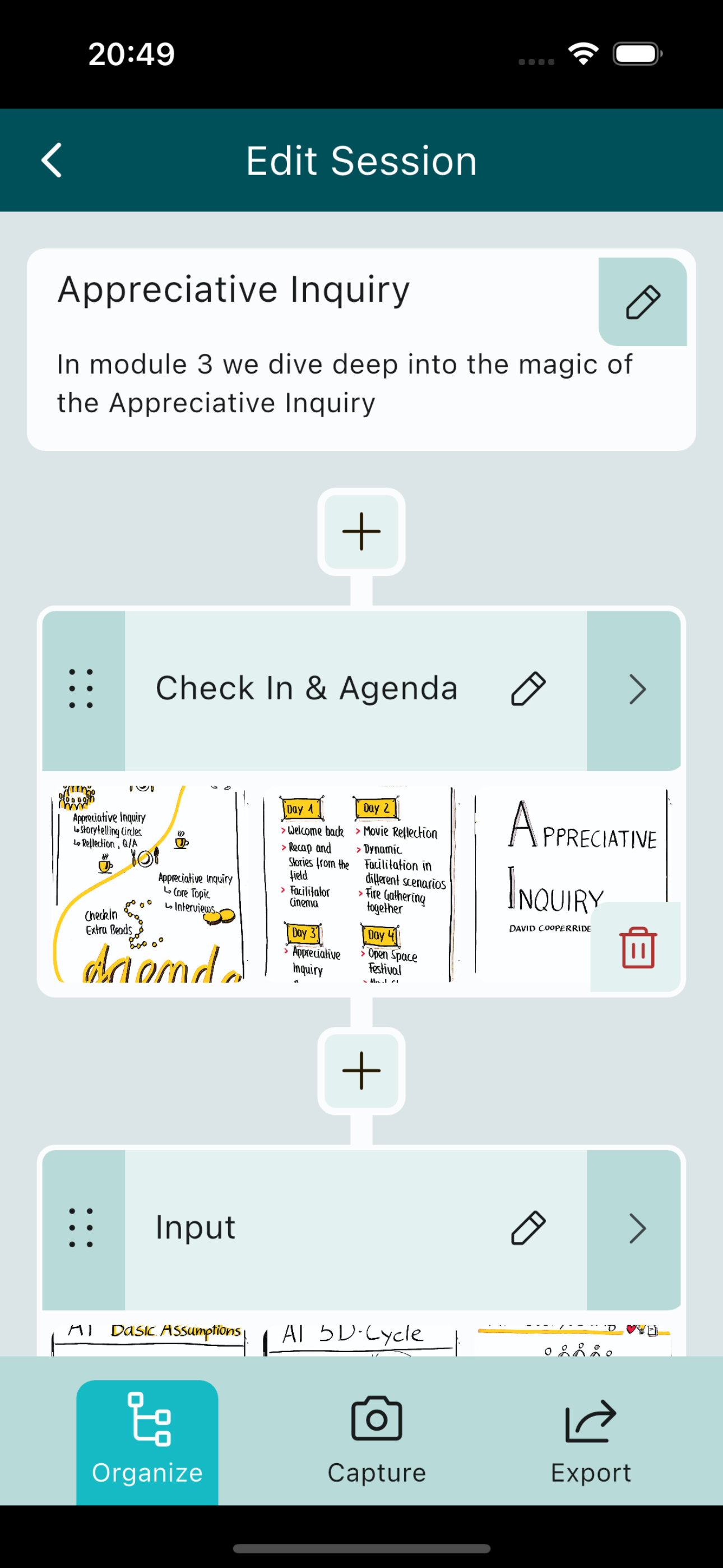Image resolution: width=723 pixels, height=1568 pixels.
Task: Go back from Edit Session
Action: pyautogui.click(x=52, y=161)
